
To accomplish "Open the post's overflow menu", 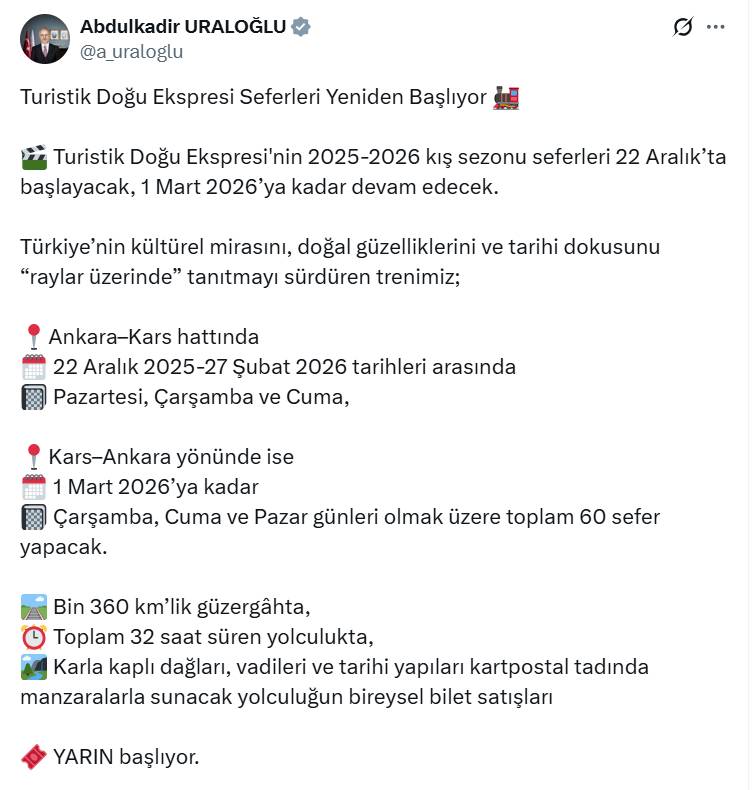I will click(716, 28).
